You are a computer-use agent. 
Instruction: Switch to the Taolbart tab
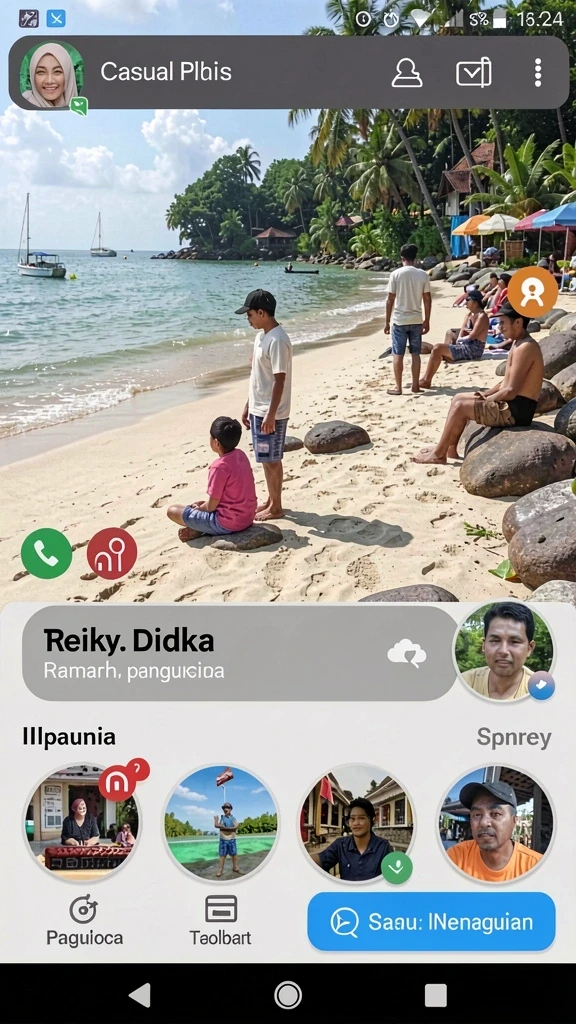click(x=221, y=921)
